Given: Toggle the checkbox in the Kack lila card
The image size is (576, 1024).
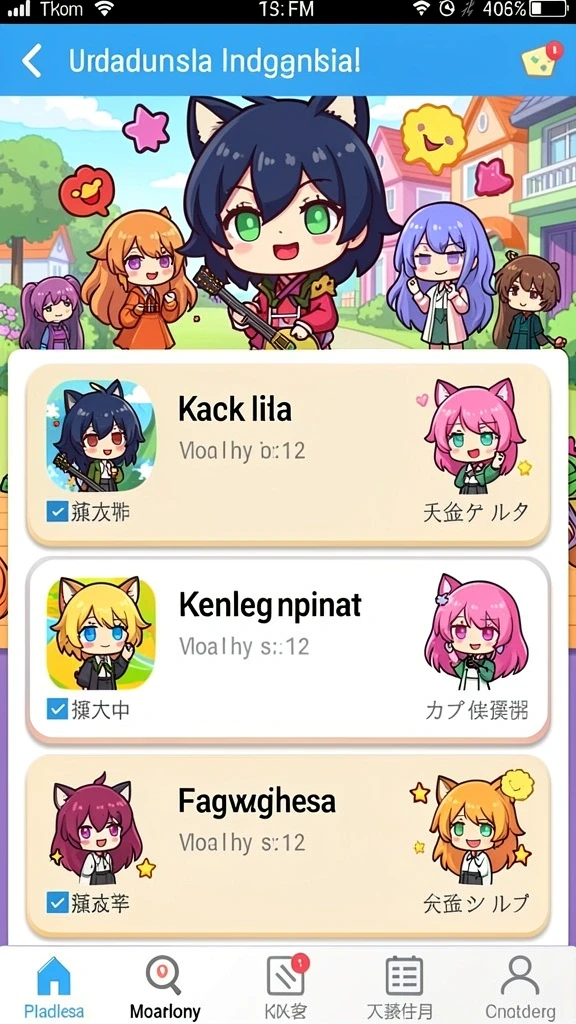Looking at the screenshot, I should pyautogui.click(x=57, y=511).
